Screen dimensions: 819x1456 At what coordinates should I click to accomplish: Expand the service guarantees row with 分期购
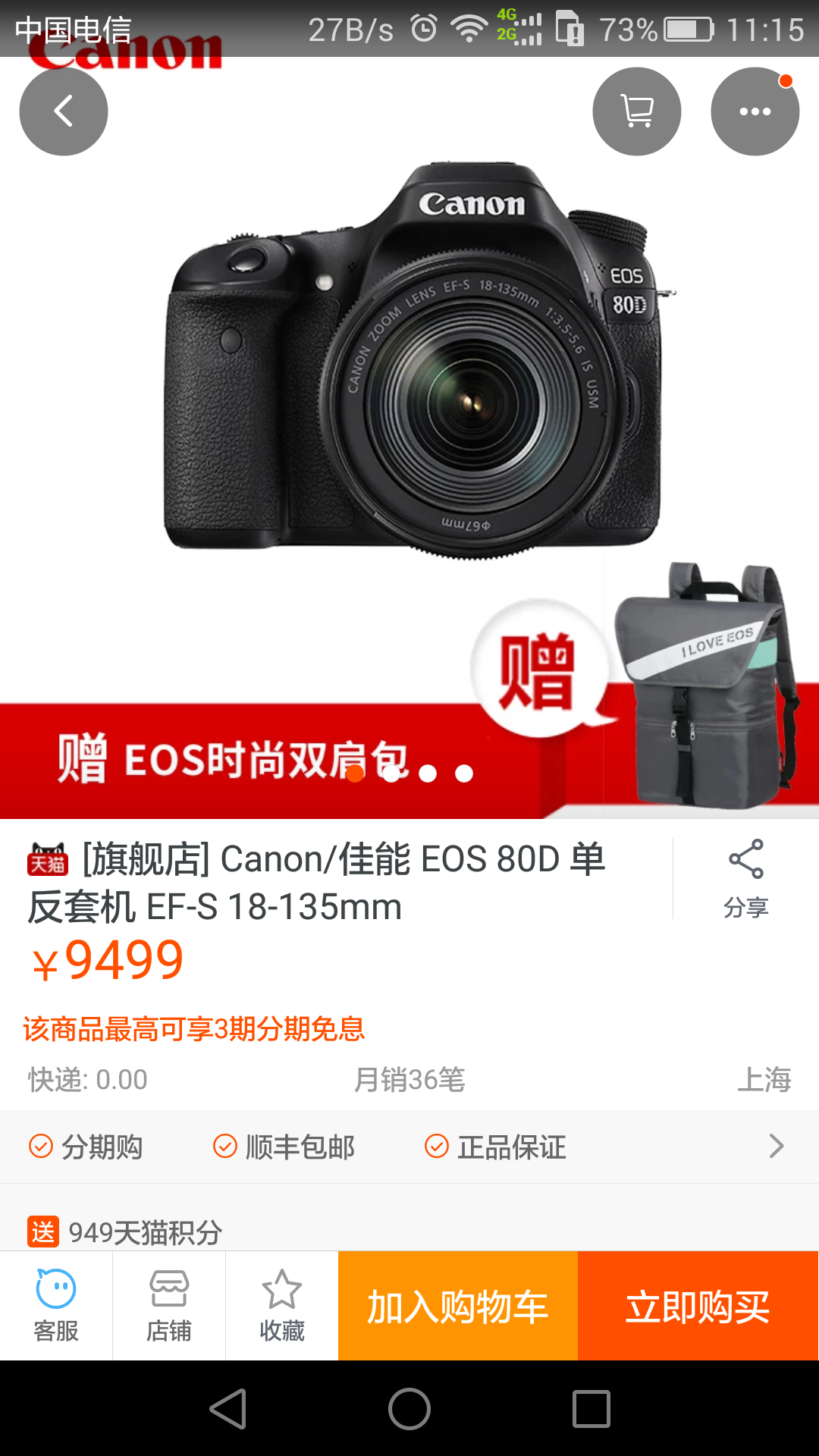click(x=775, y=1146)
